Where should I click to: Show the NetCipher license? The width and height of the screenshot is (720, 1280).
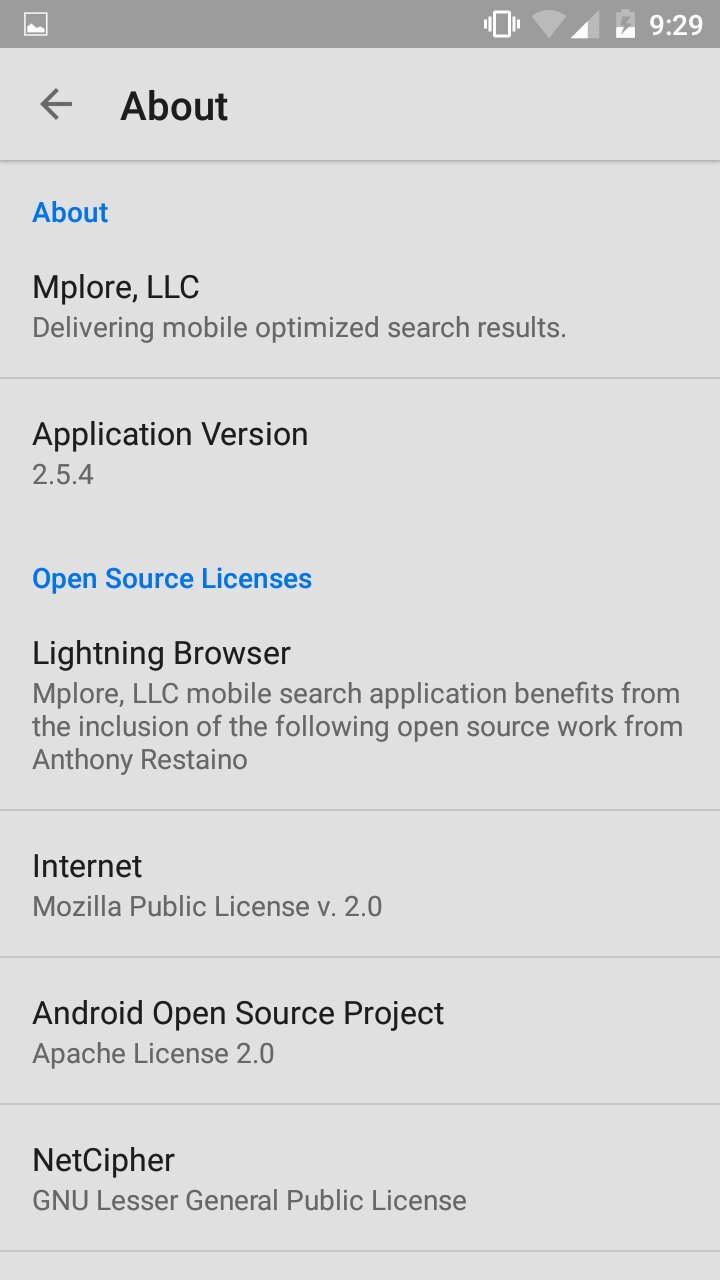point(360,1179)
